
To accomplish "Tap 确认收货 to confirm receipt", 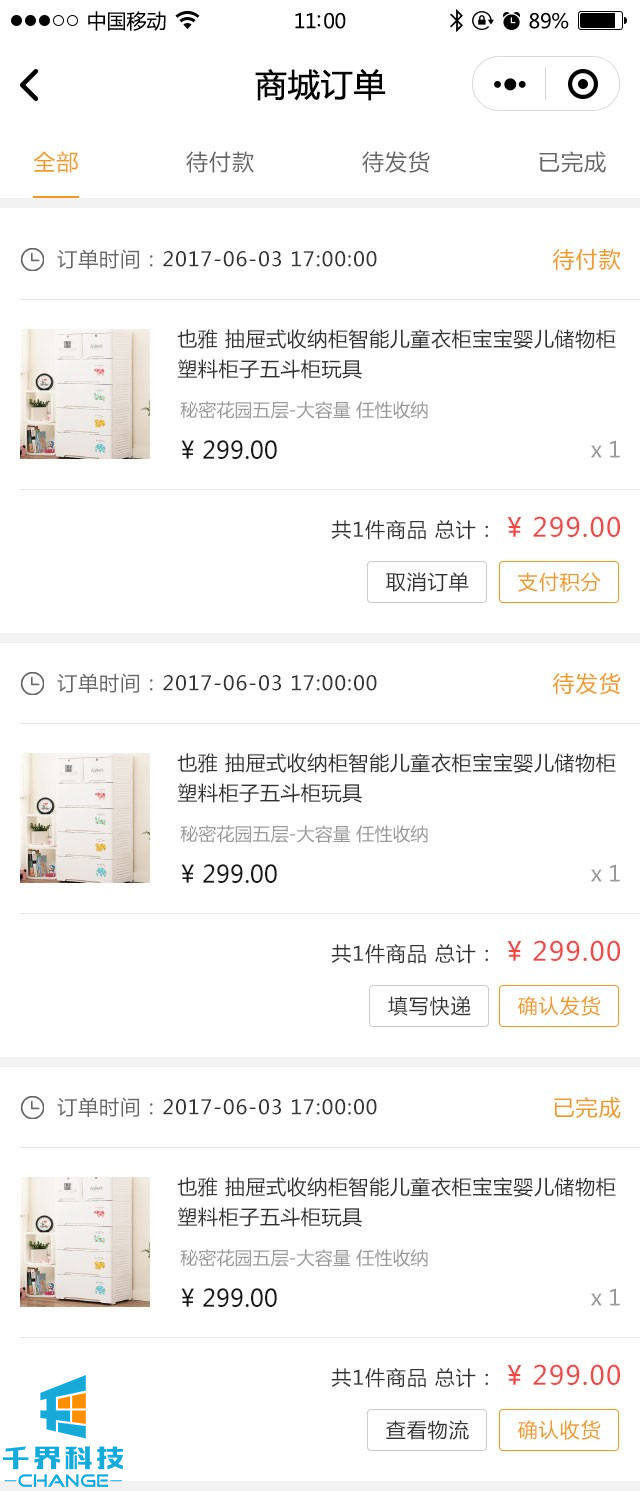I will [559, 1430].
